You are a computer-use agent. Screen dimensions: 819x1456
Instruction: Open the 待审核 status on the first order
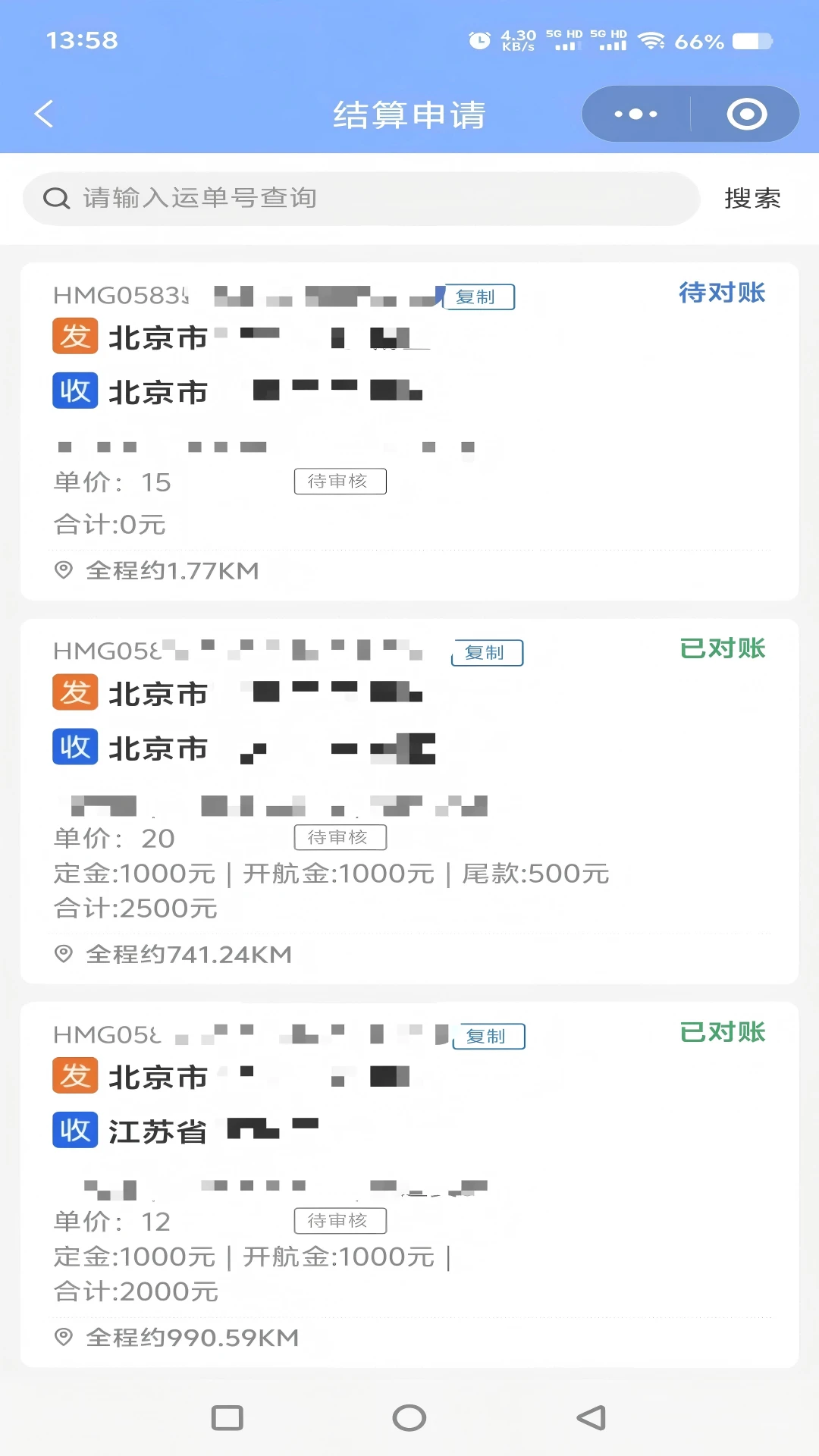[x=340, y=481]
